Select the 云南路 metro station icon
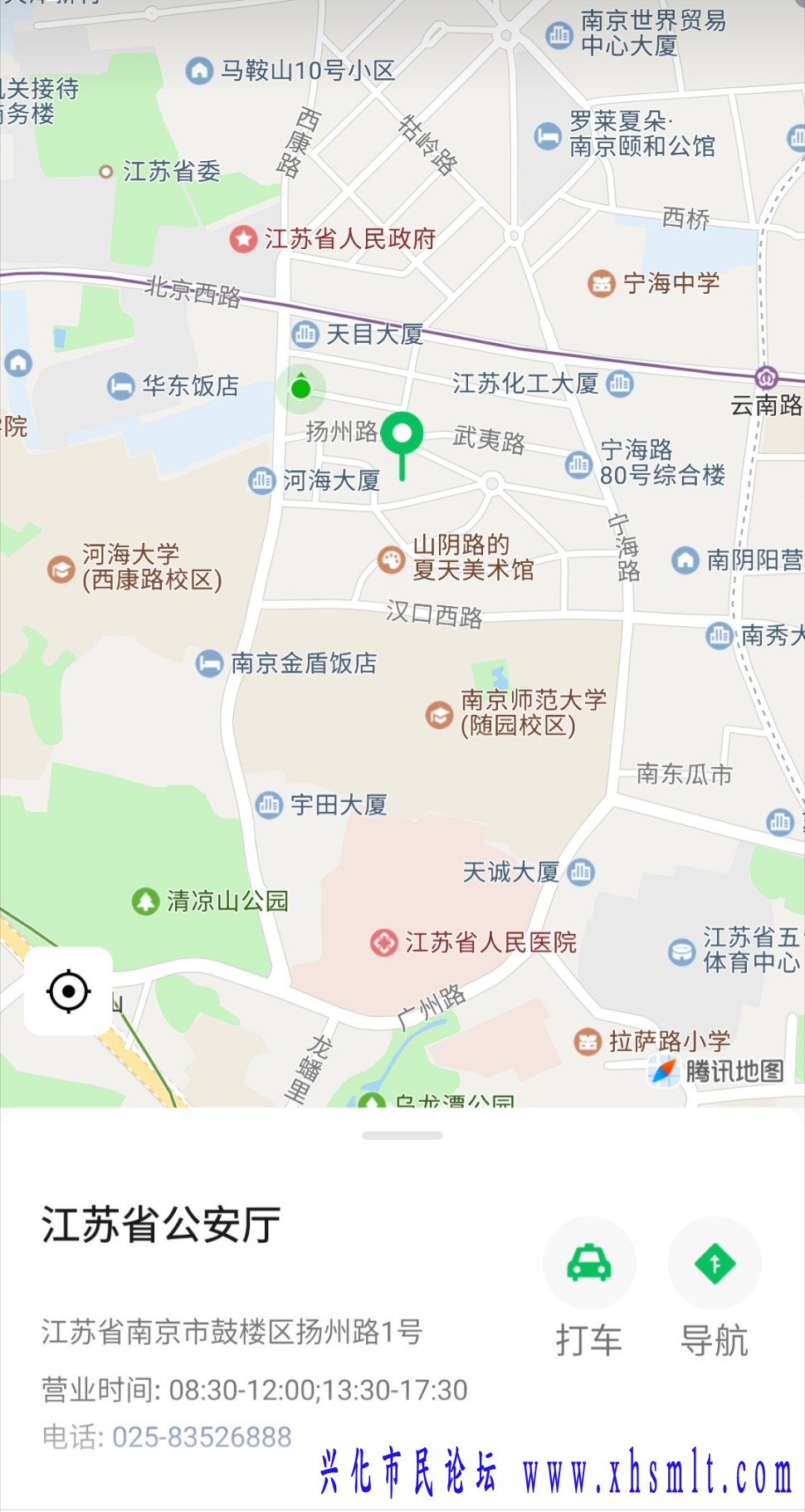805x1512 pixels. click(x=766, y=378)
